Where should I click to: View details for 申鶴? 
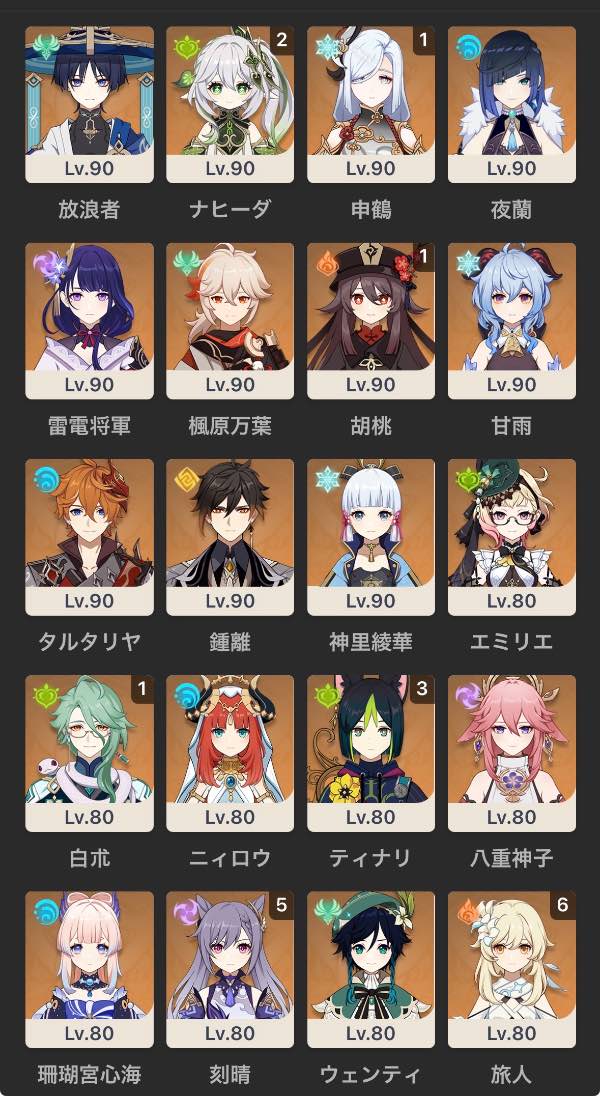(371, 105)
